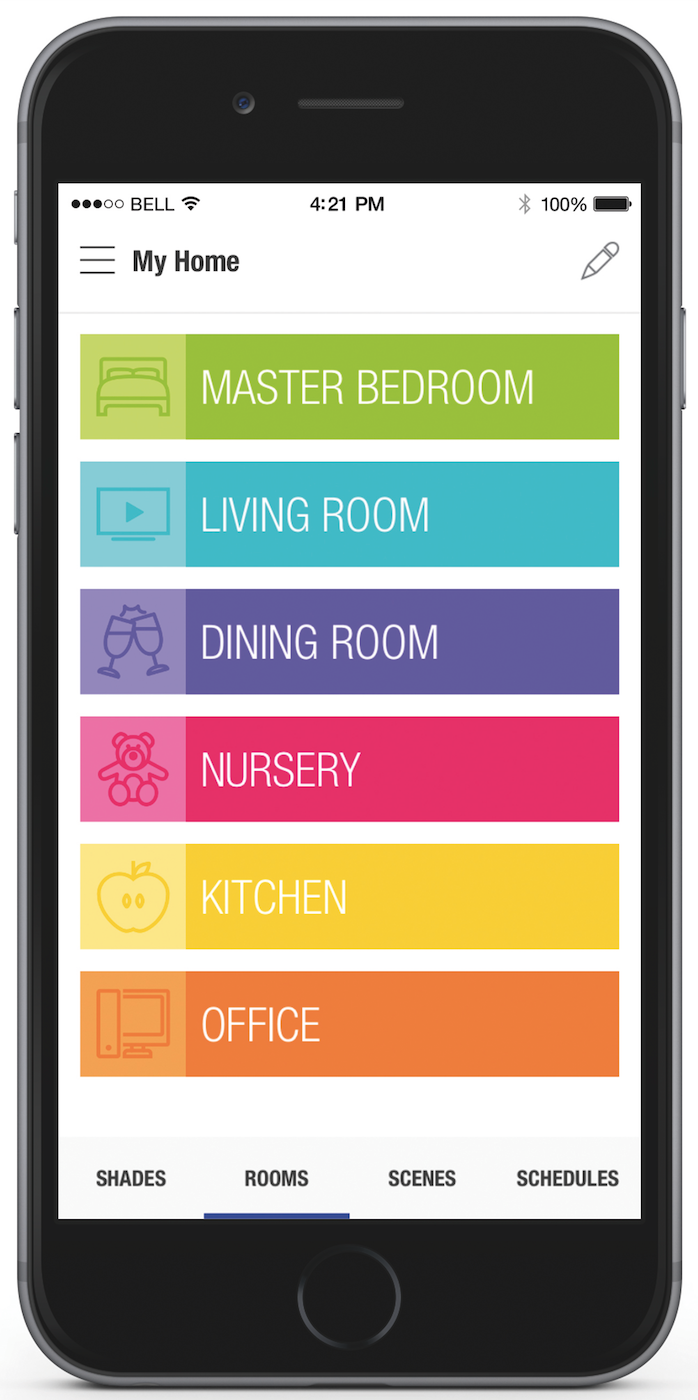The image size is (698, 1400).
Task: Open the hamburger menu
Action: click(97, 261)
